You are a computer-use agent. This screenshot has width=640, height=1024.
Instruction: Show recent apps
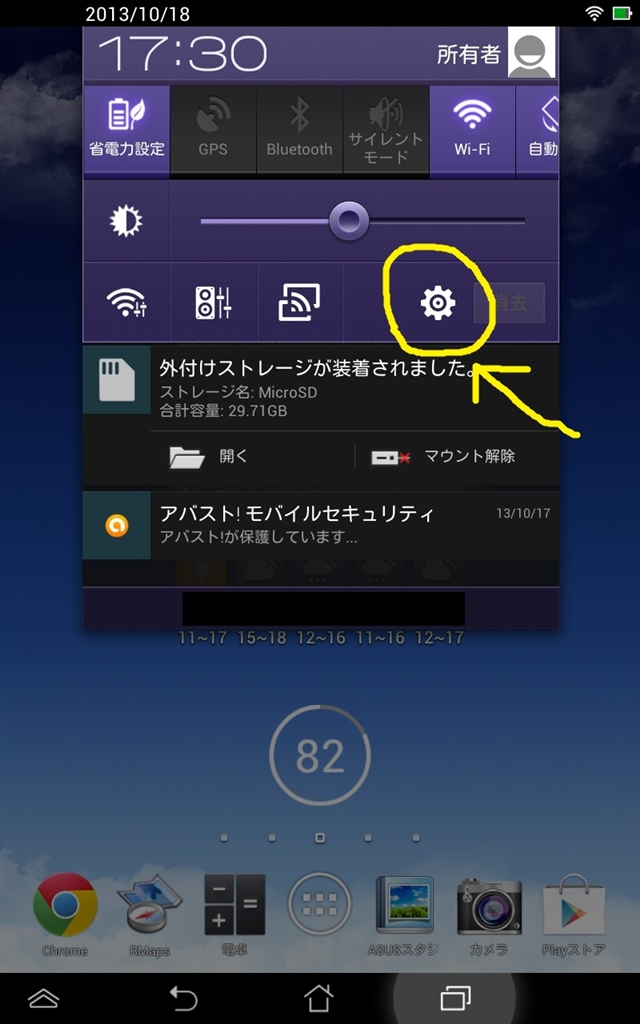pos(455,997)
